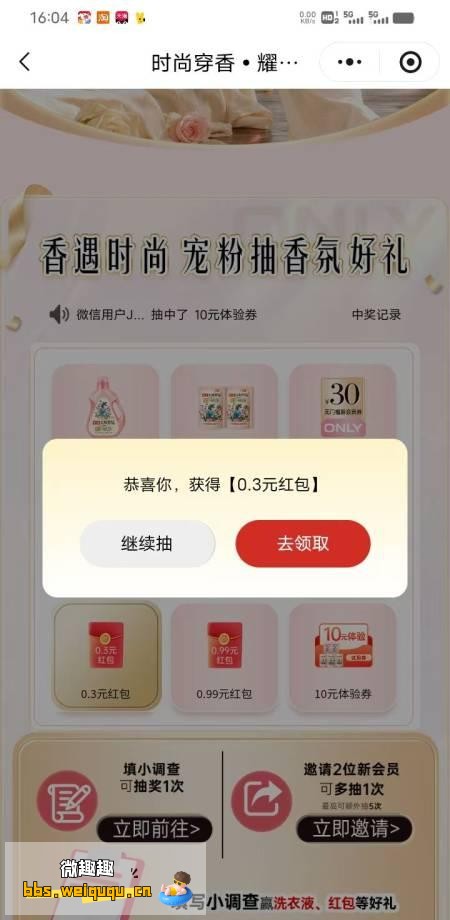Tap 继续抽 to draw again

point(147,543)
